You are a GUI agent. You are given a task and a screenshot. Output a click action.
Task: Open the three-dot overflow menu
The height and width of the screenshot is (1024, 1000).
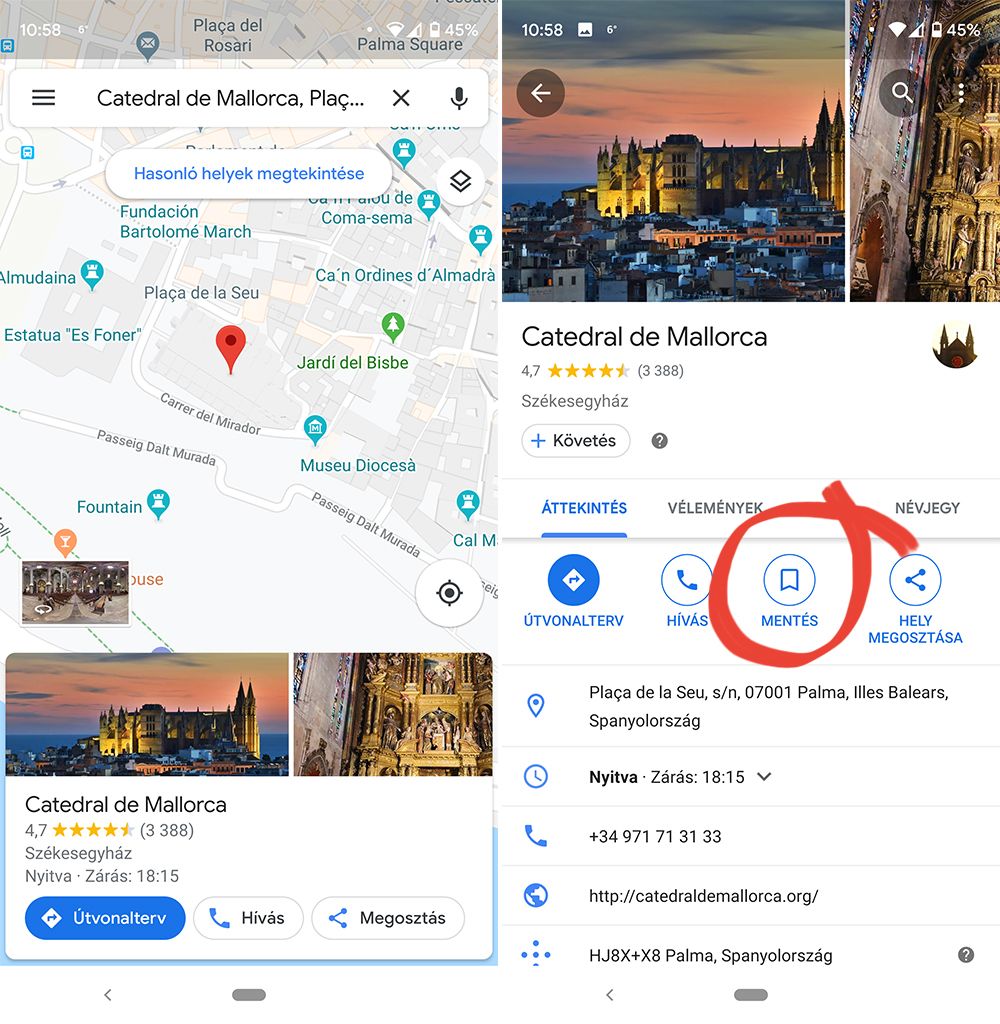point(961,93)
